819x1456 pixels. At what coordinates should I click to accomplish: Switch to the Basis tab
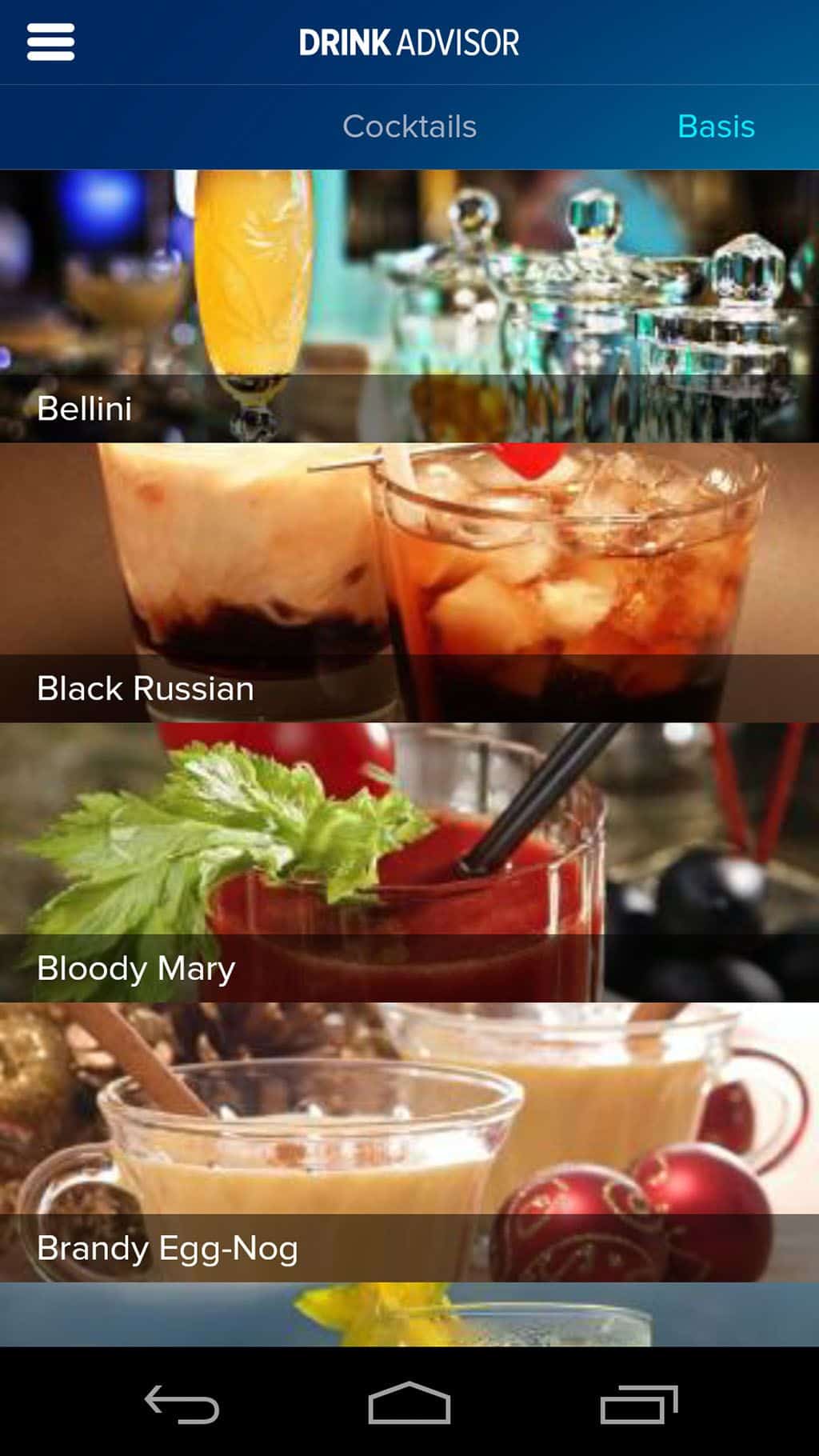(716, 126)
